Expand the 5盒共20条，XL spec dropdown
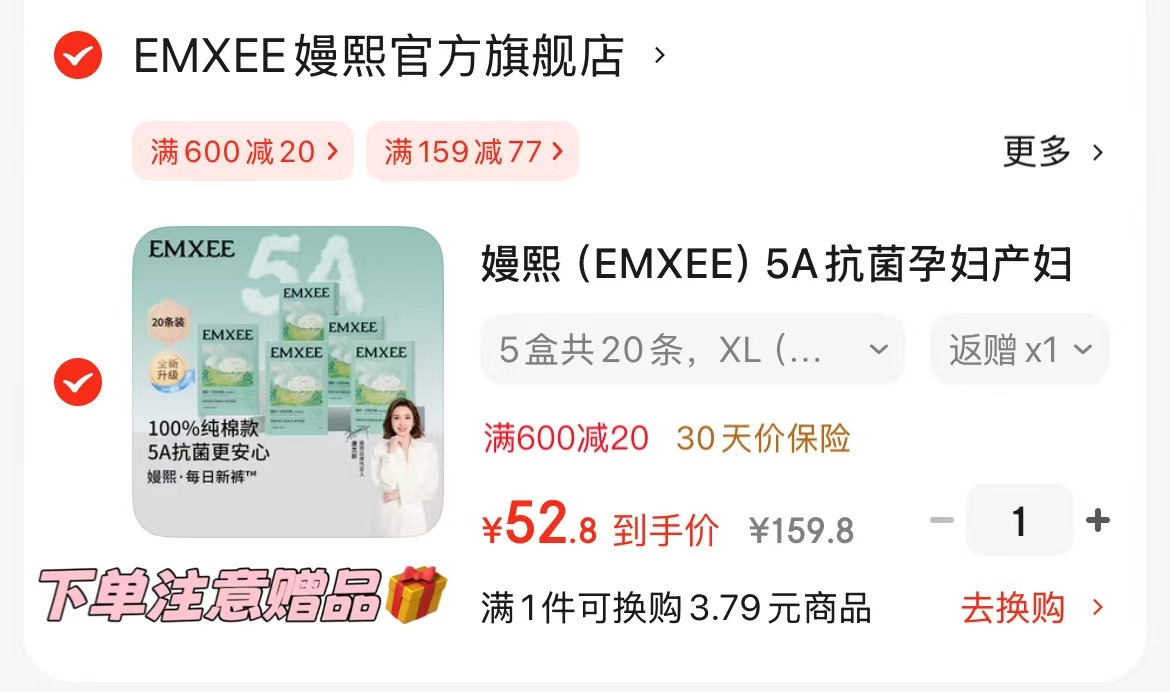The height and width of the screenshot is (692, 1170). click(x=693, y=350)
